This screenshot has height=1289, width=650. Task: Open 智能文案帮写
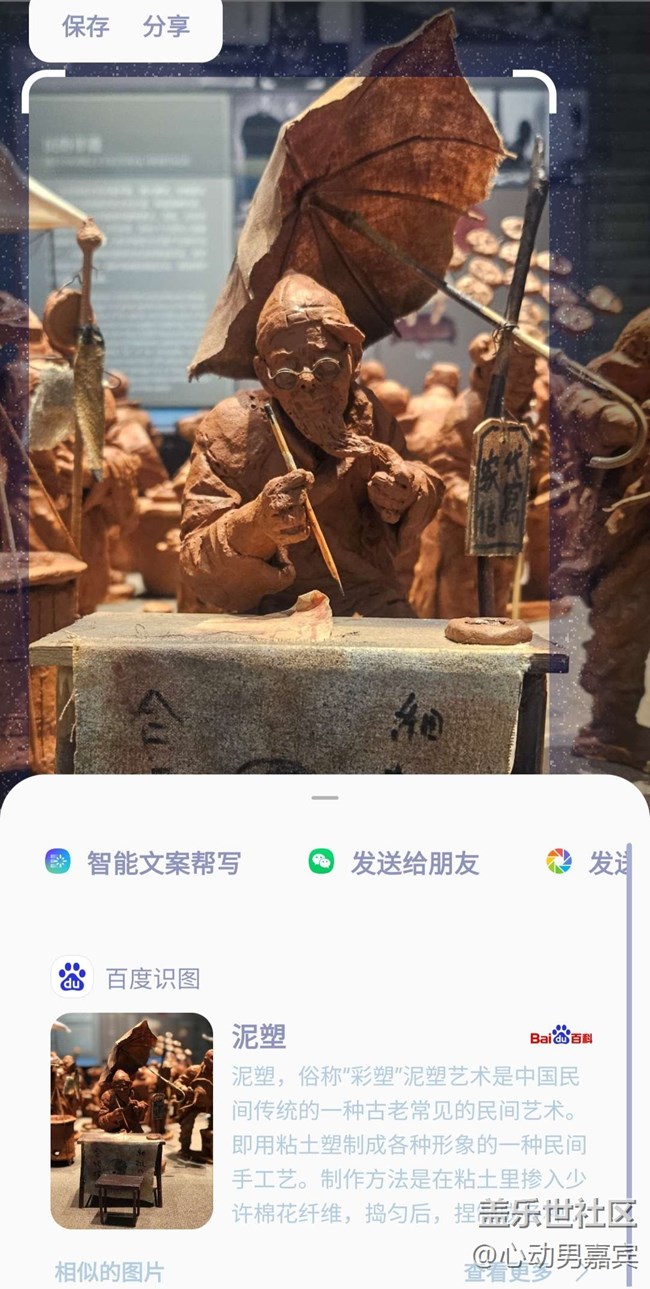pos(144,862)
